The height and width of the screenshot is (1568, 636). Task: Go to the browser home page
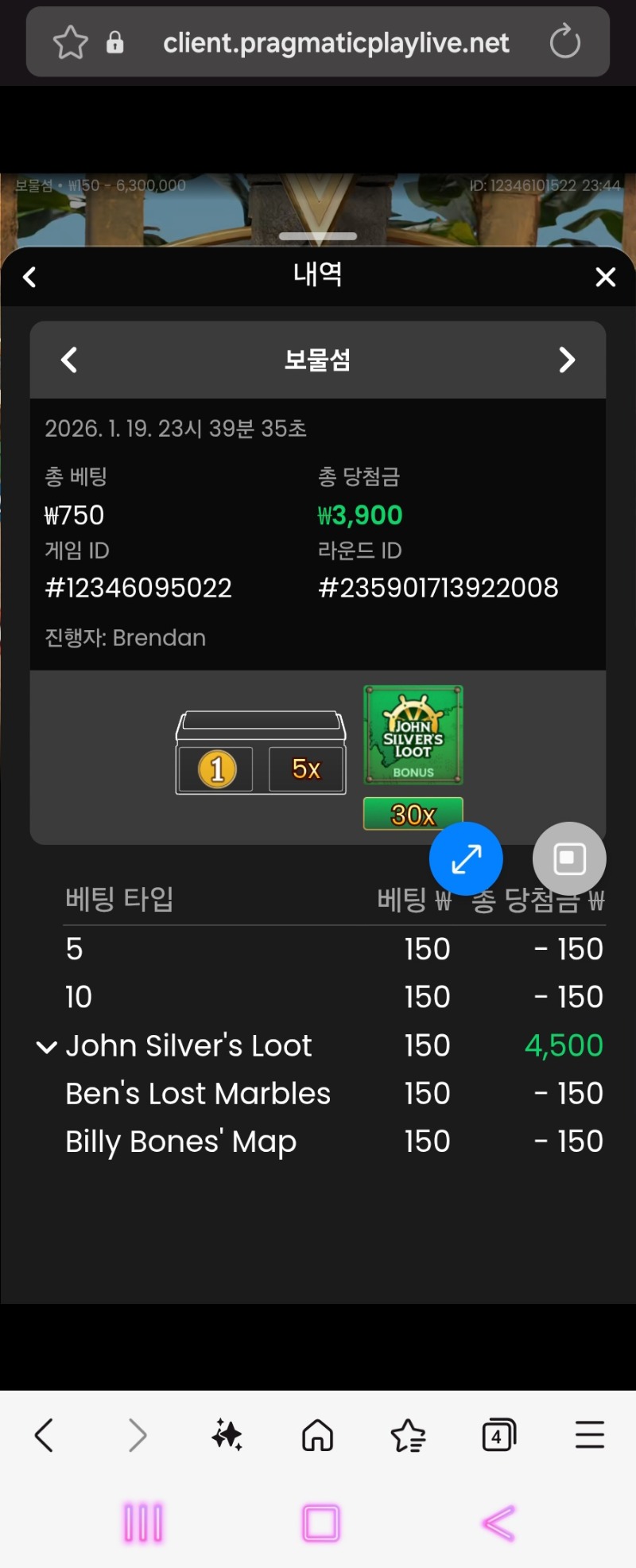[x=317, y=1436]
